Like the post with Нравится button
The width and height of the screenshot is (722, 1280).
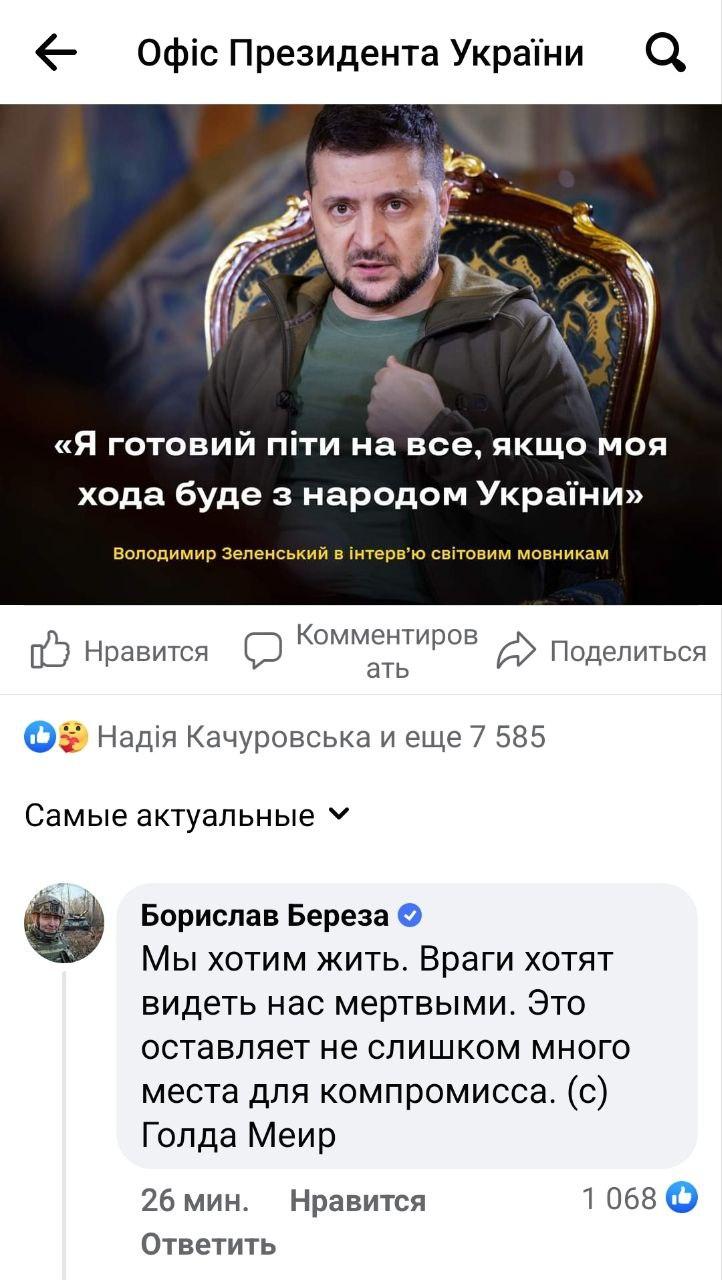[120, 652]
